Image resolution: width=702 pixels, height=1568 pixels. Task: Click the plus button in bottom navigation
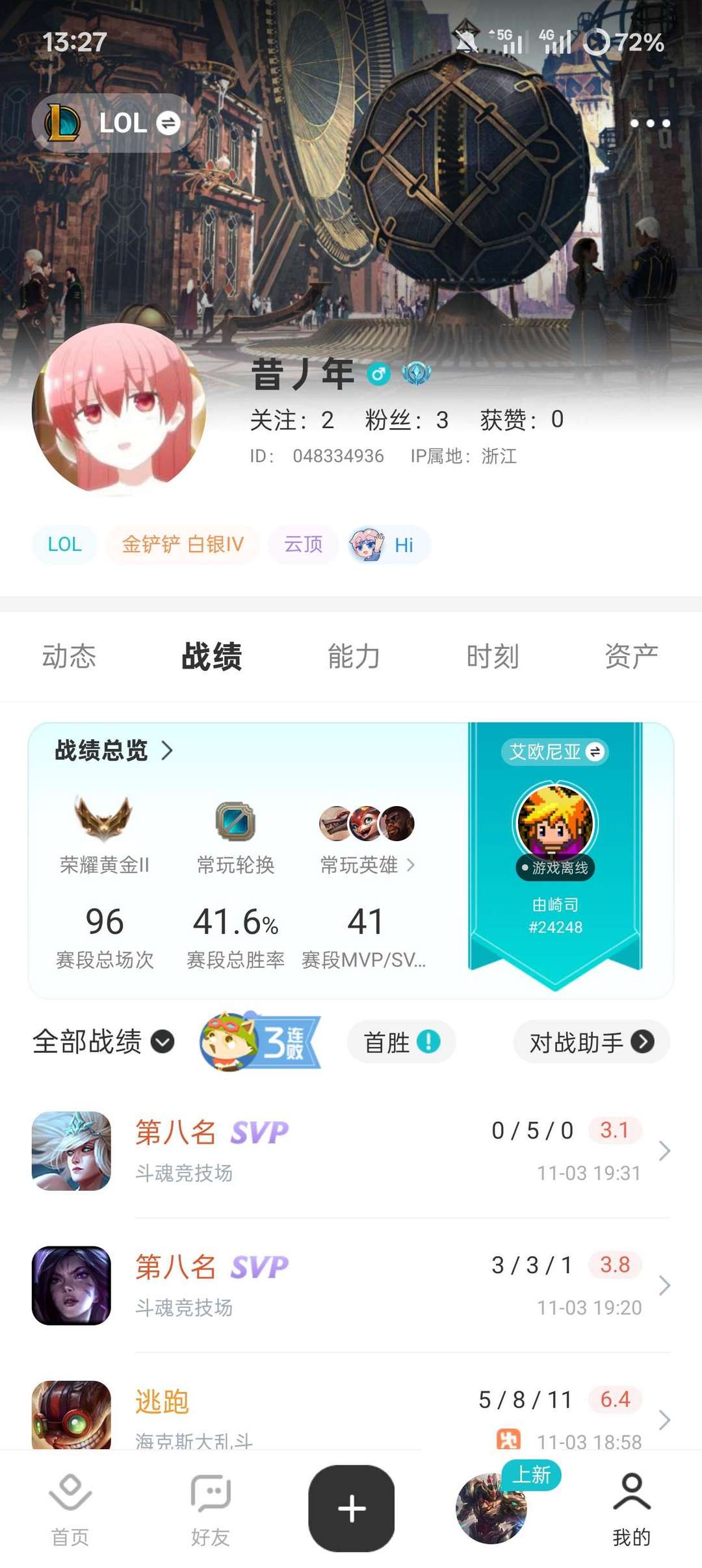(350, 1510)
